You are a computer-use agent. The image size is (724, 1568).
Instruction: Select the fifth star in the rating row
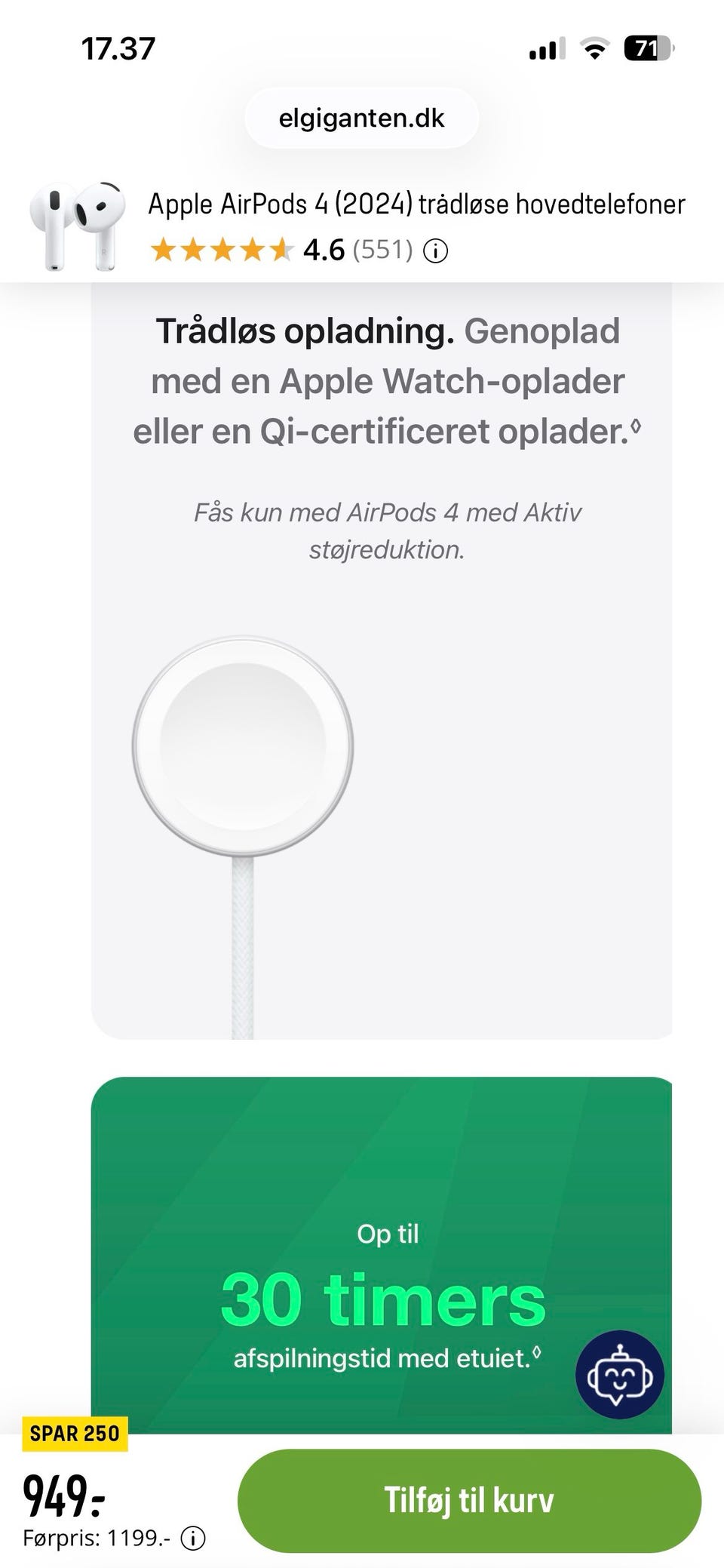[281, 249]
